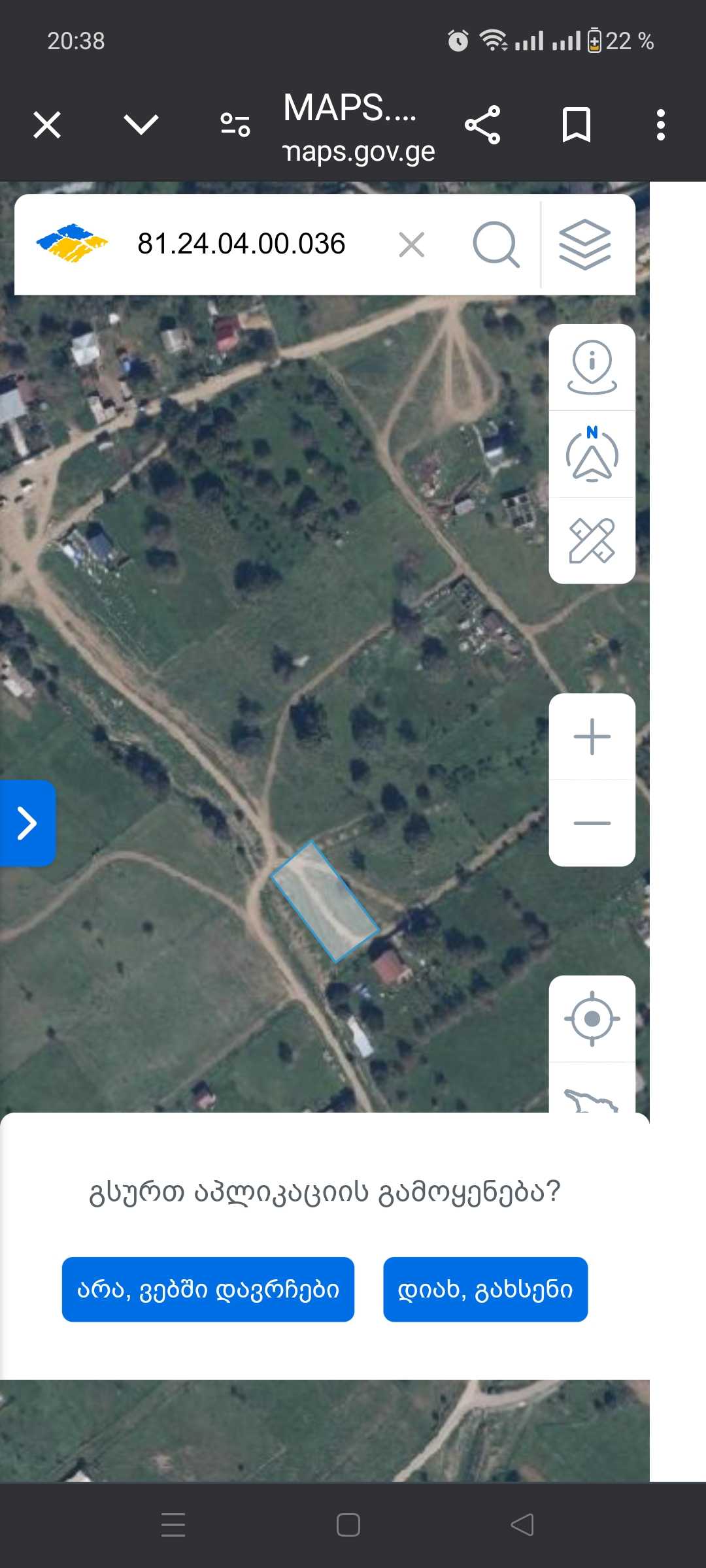Open site settings next to the page title
The width and height of the screenshot is (706, 1568).
point(235,125)
